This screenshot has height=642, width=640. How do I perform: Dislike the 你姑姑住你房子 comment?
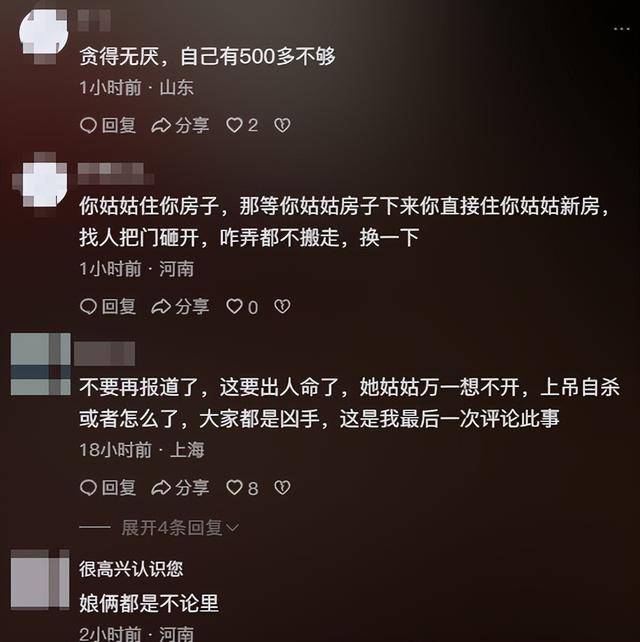click(283, 307)
